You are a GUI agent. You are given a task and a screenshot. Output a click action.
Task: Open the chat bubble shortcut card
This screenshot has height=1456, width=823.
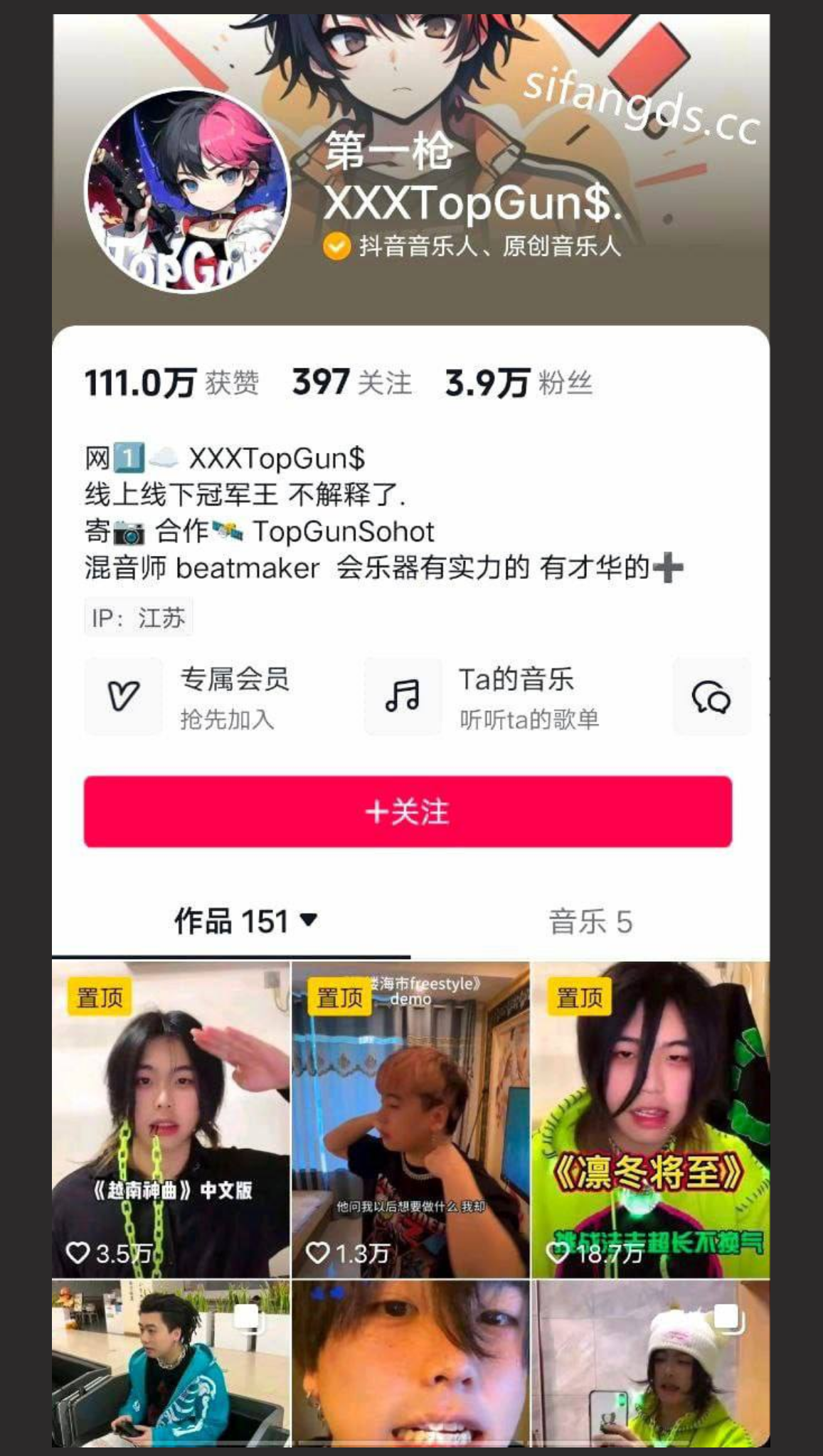click(711, 697)
